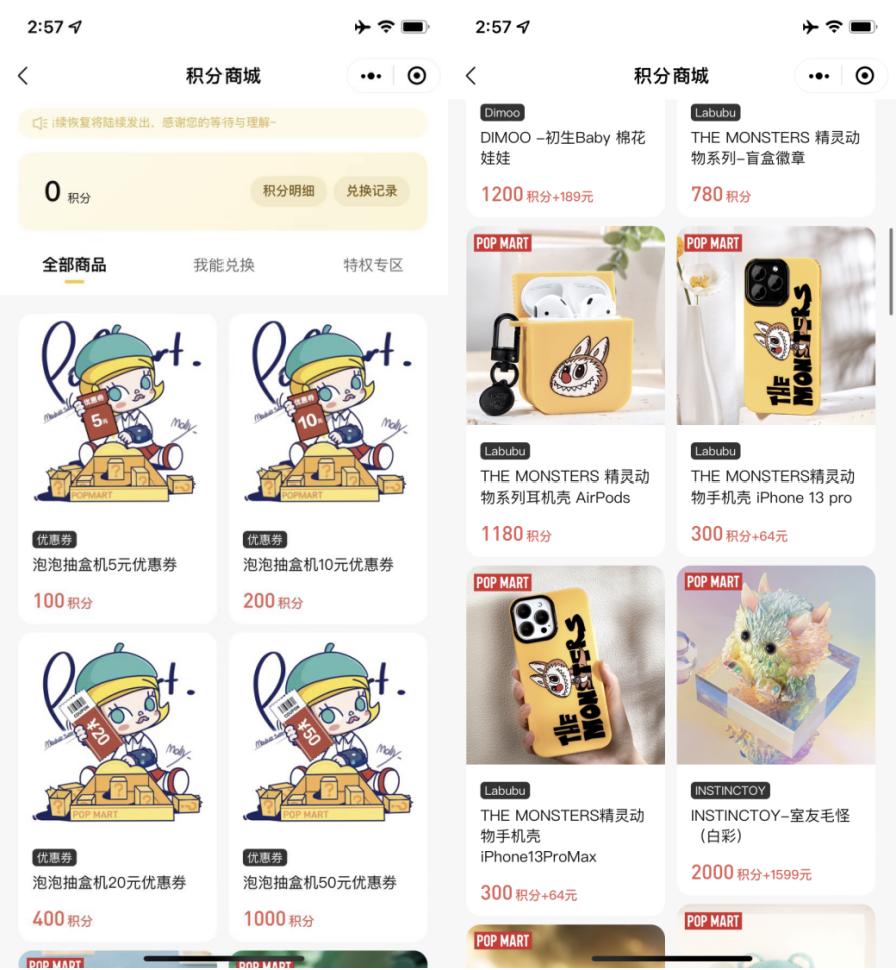View the 泡泡抽盒机50元优惠券 for 1000积分
Viewport: 896px width, 970px height.
pyautogui.click(x=327, y=786)
